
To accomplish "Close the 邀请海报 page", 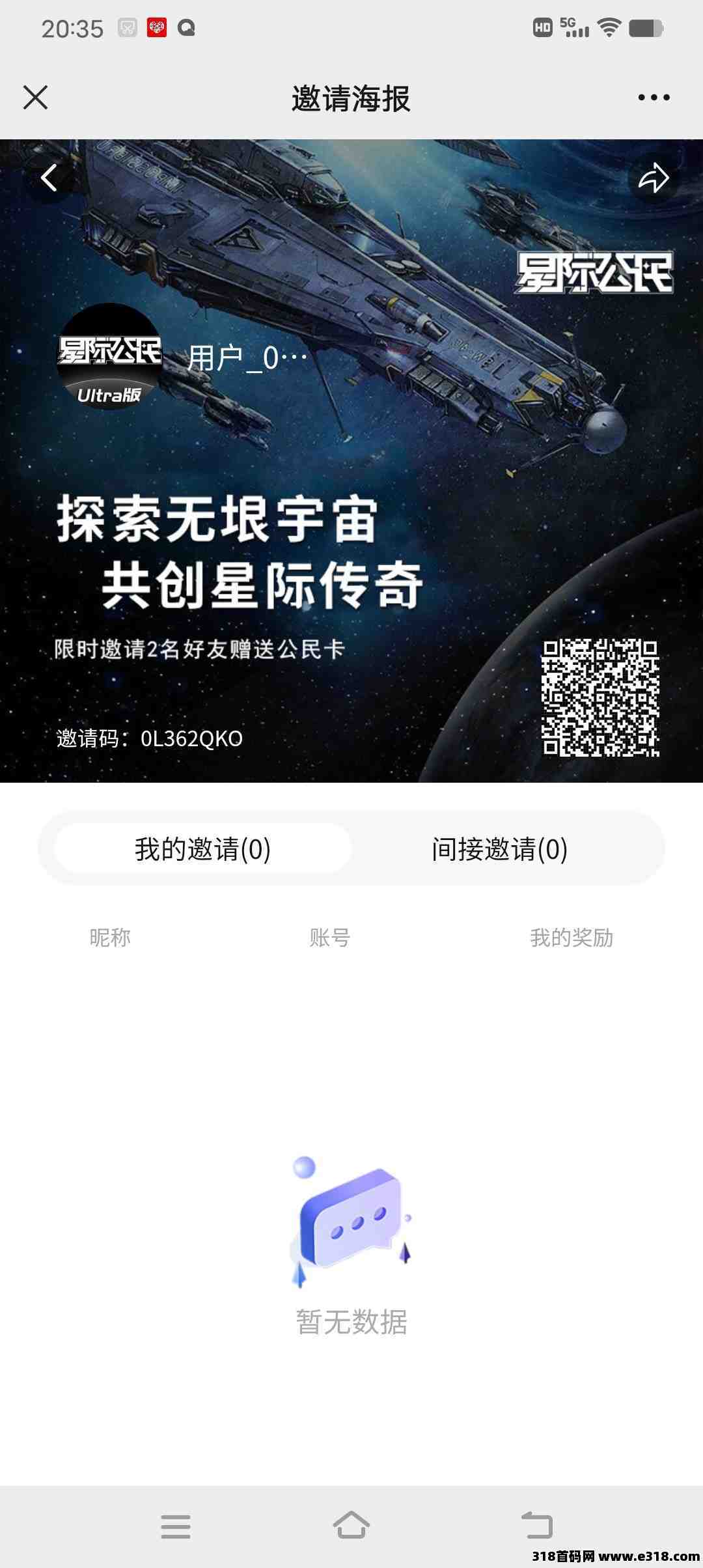I will (35, 98).
